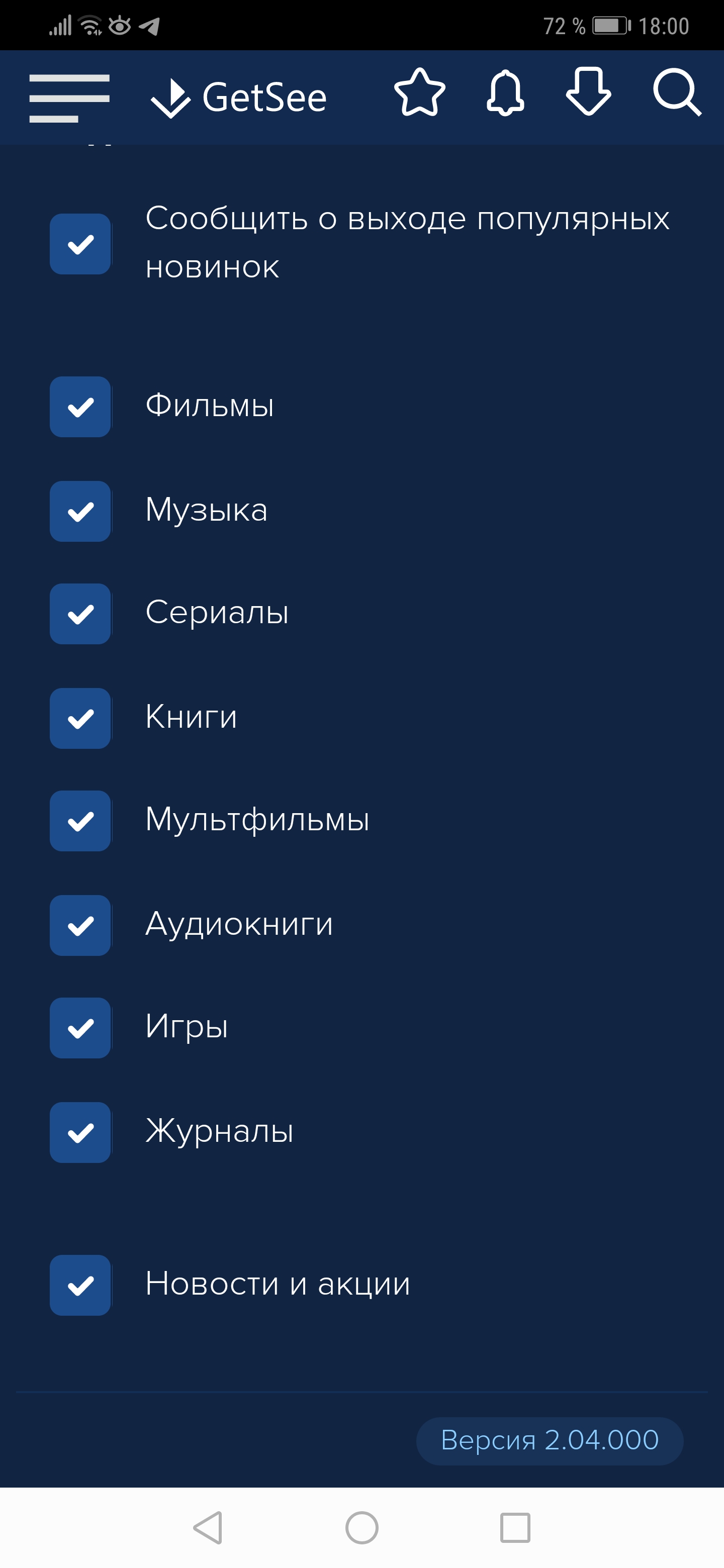Disable the Сериалы checkbox
This screenshot has height=1568, width=724.
80,614
